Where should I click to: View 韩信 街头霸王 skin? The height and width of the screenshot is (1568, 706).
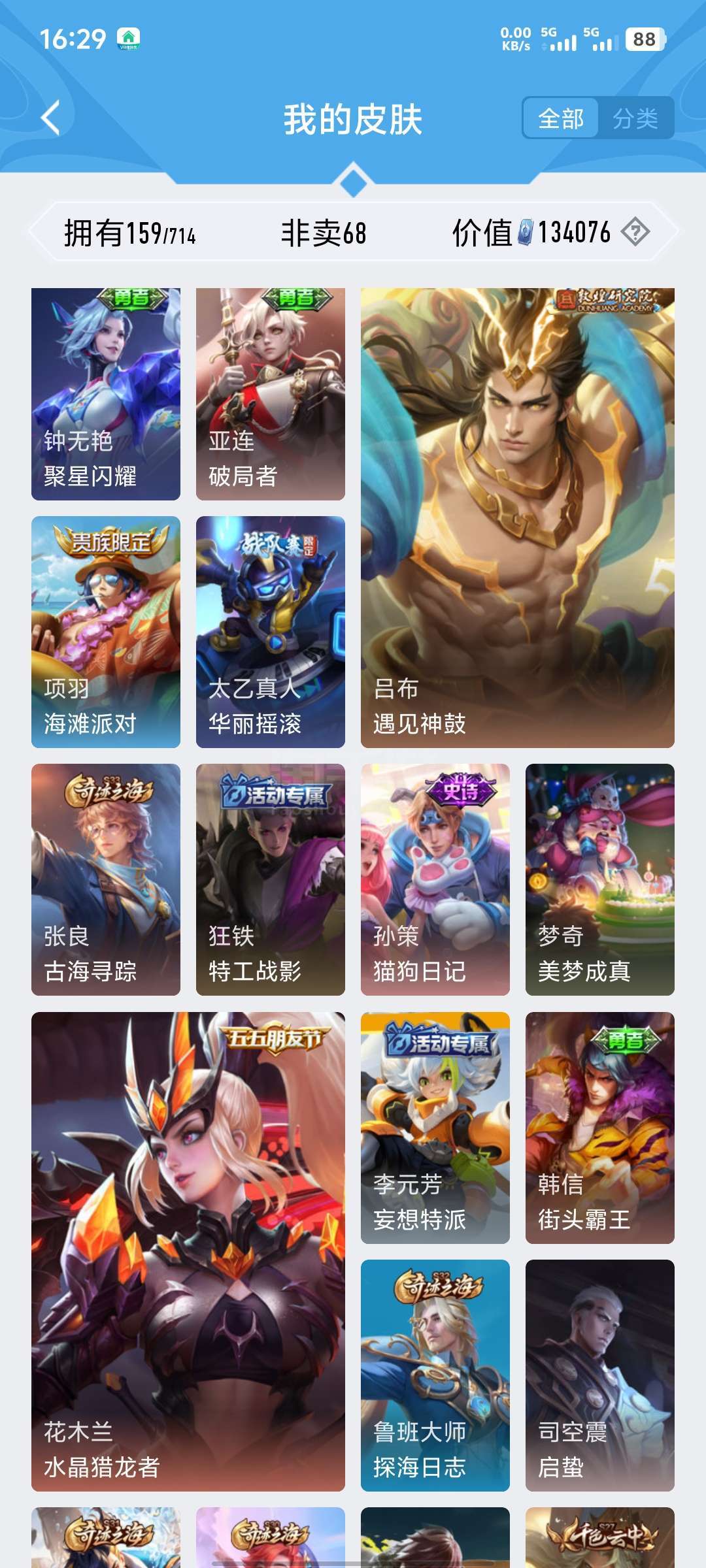pyautogui.click(x=600, y=1128)
